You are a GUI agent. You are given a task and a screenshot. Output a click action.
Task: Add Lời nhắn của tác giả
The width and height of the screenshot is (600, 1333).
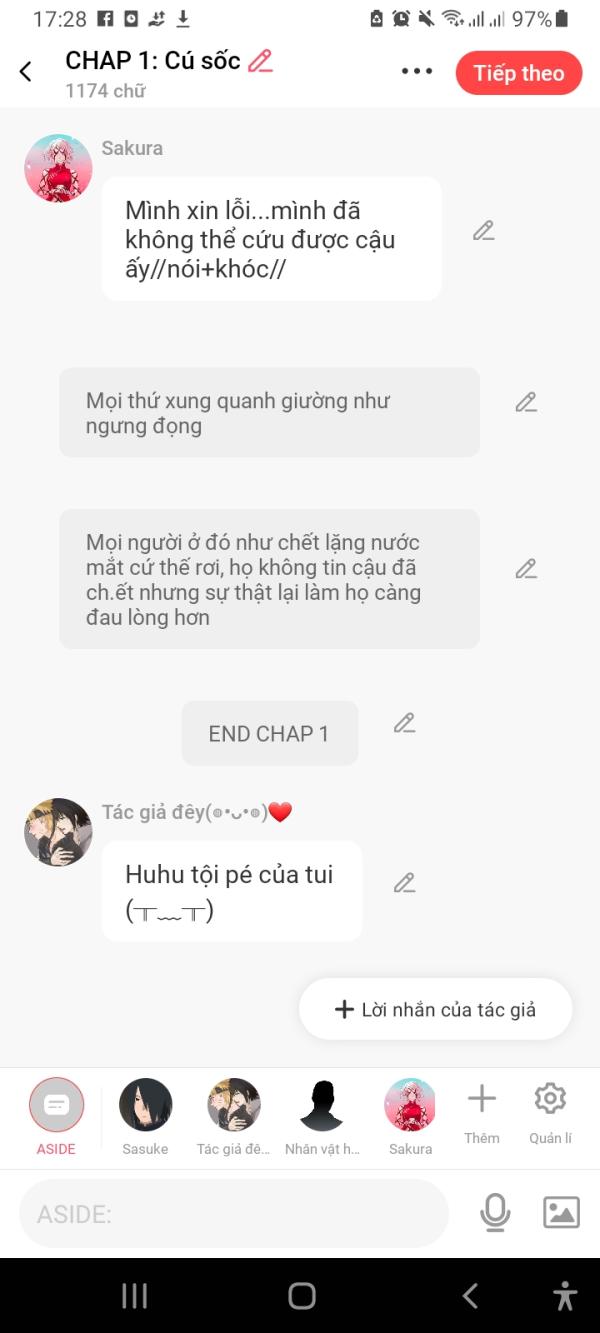point(435,1010)
